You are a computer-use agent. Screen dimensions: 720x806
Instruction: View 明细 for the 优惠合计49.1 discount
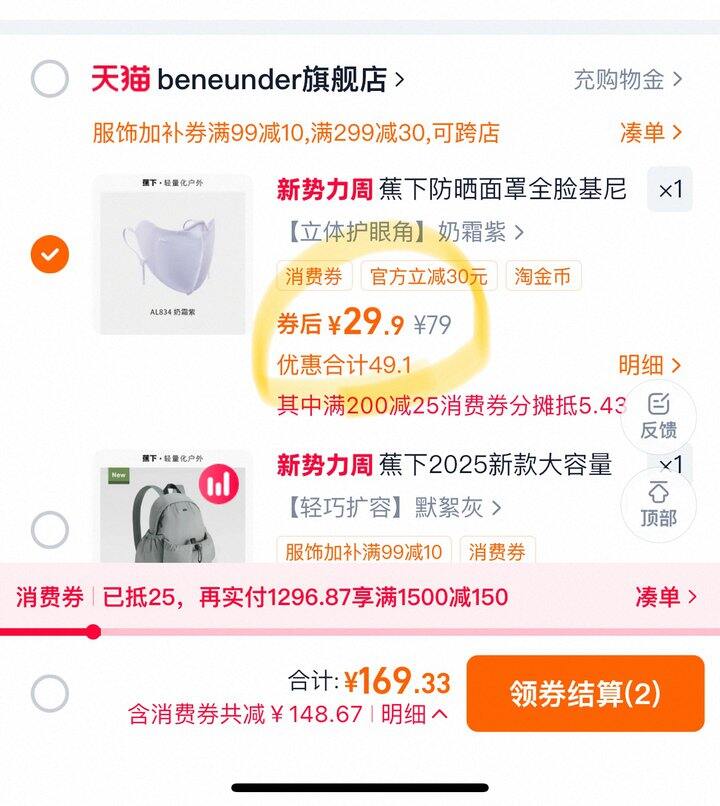[649, 365]
